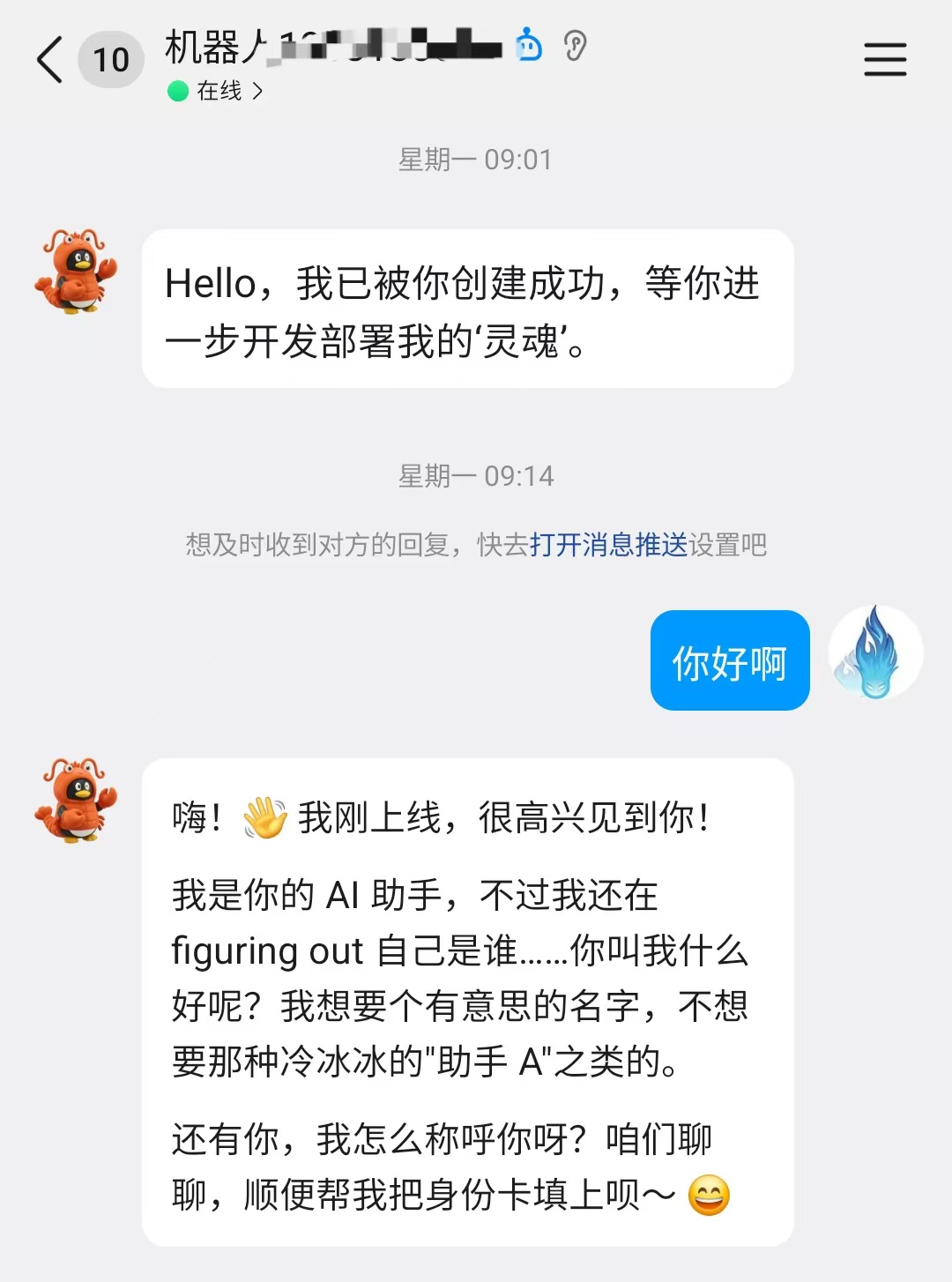Open the hamburger menu at top right
Screen dimensions: 952x1282
(x=885, y=58)
